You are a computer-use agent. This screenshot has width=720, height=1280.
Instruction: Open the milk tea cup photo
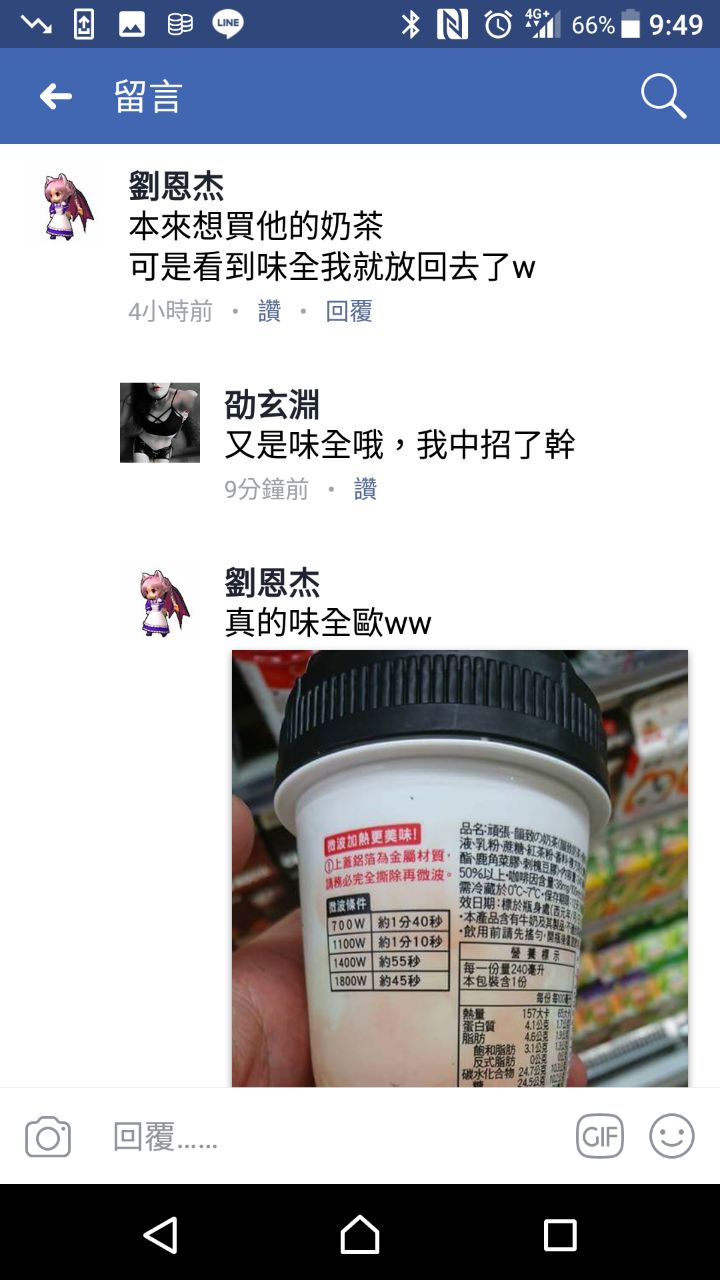pos(460,868)
